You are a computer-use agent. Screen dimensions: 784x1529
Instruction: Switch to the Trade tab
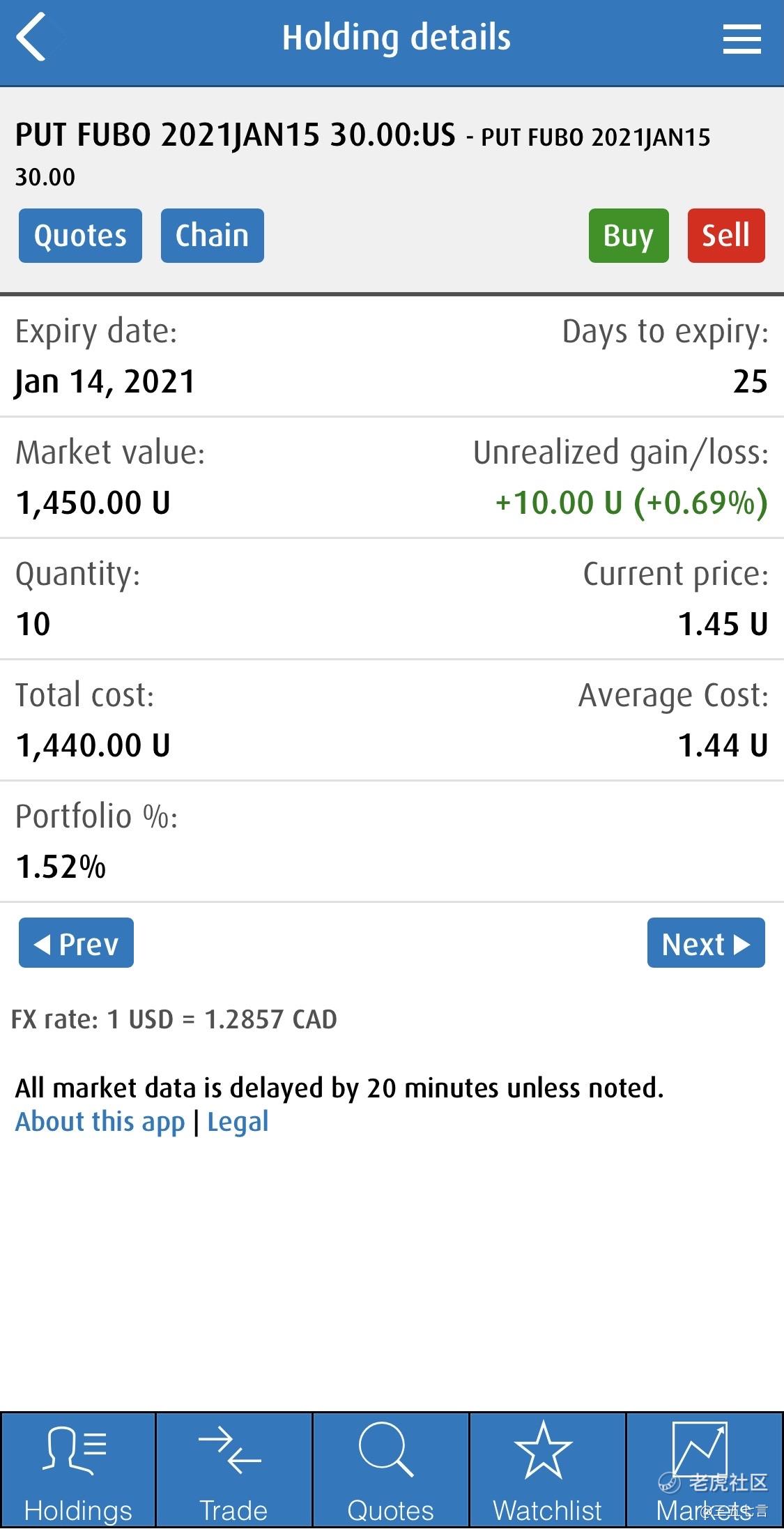(234, 1470)
